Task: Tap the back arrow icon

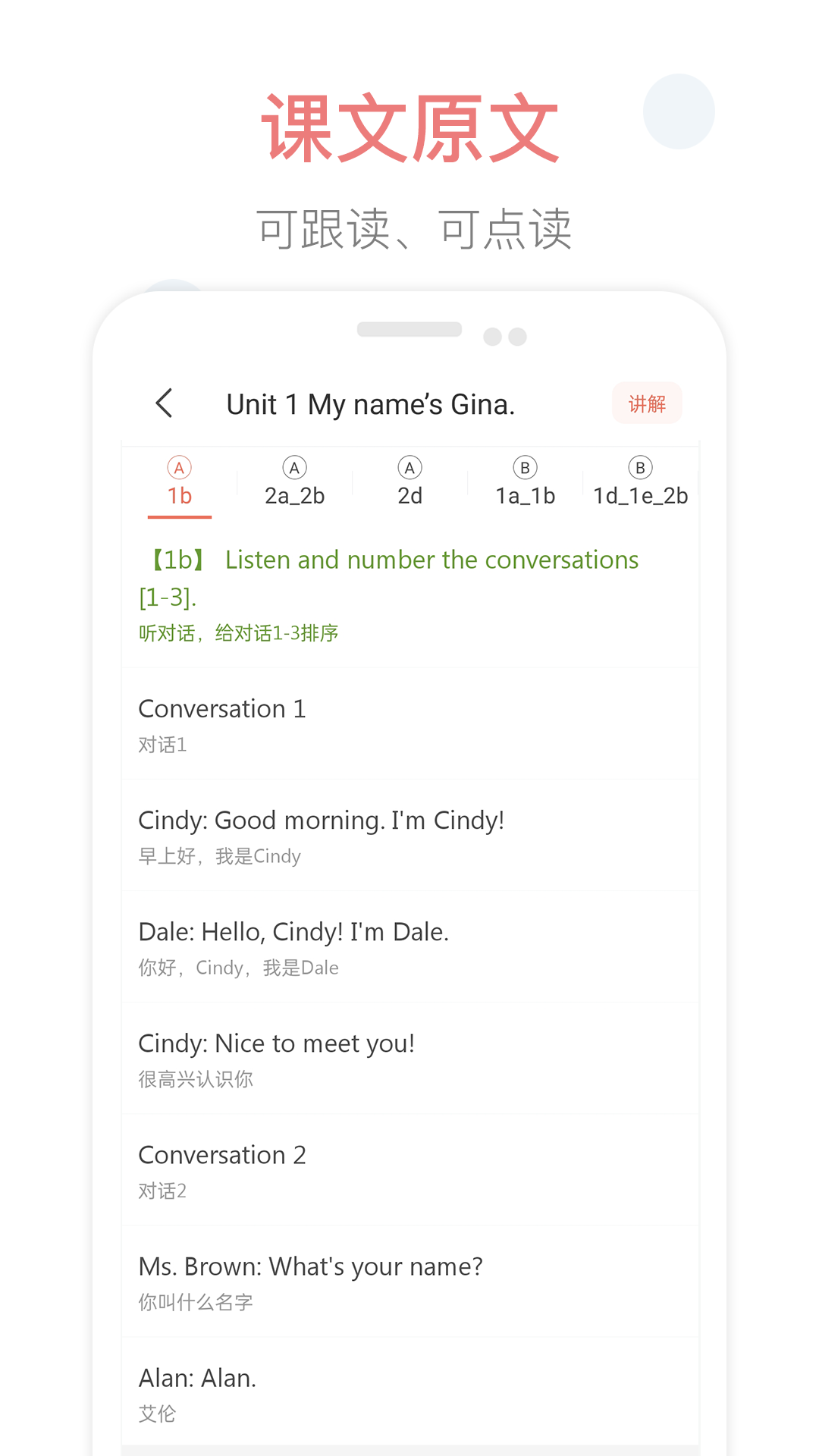Action: pyautogui.click(x=165, y=403)
